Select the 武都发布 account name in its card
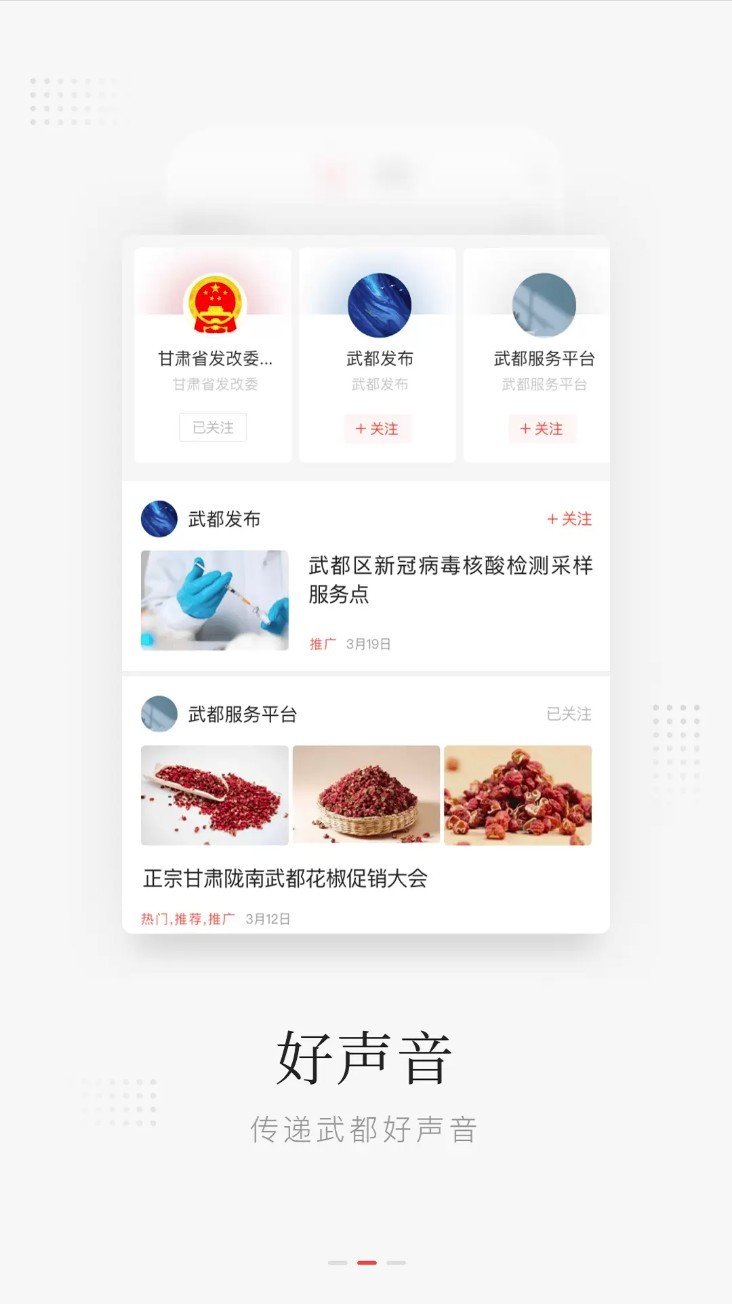The image size is (732, 1304). [x=380, y=358]
